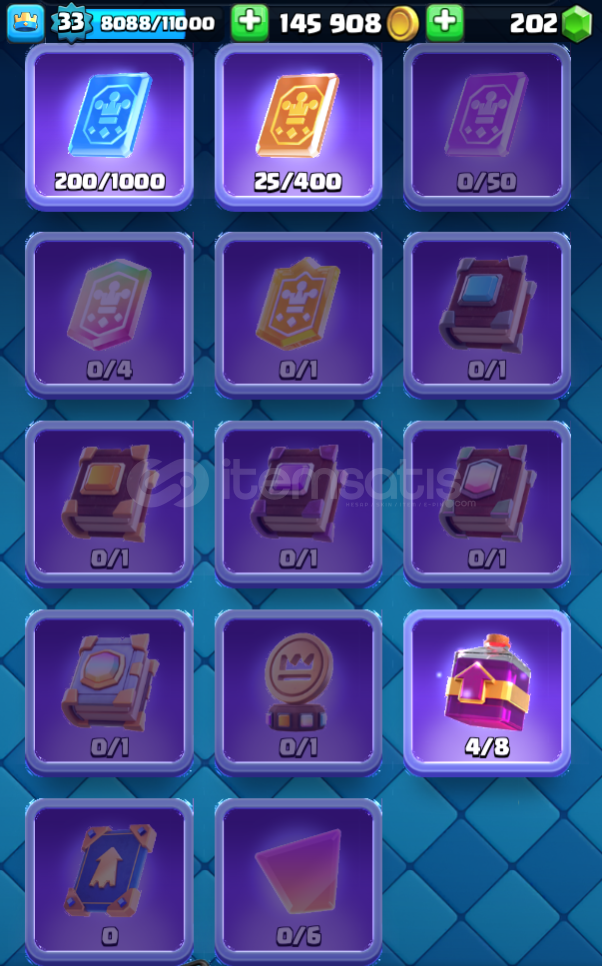Open the book with orange gem cover
Screen dimensions: 602x966
point(110,505)
